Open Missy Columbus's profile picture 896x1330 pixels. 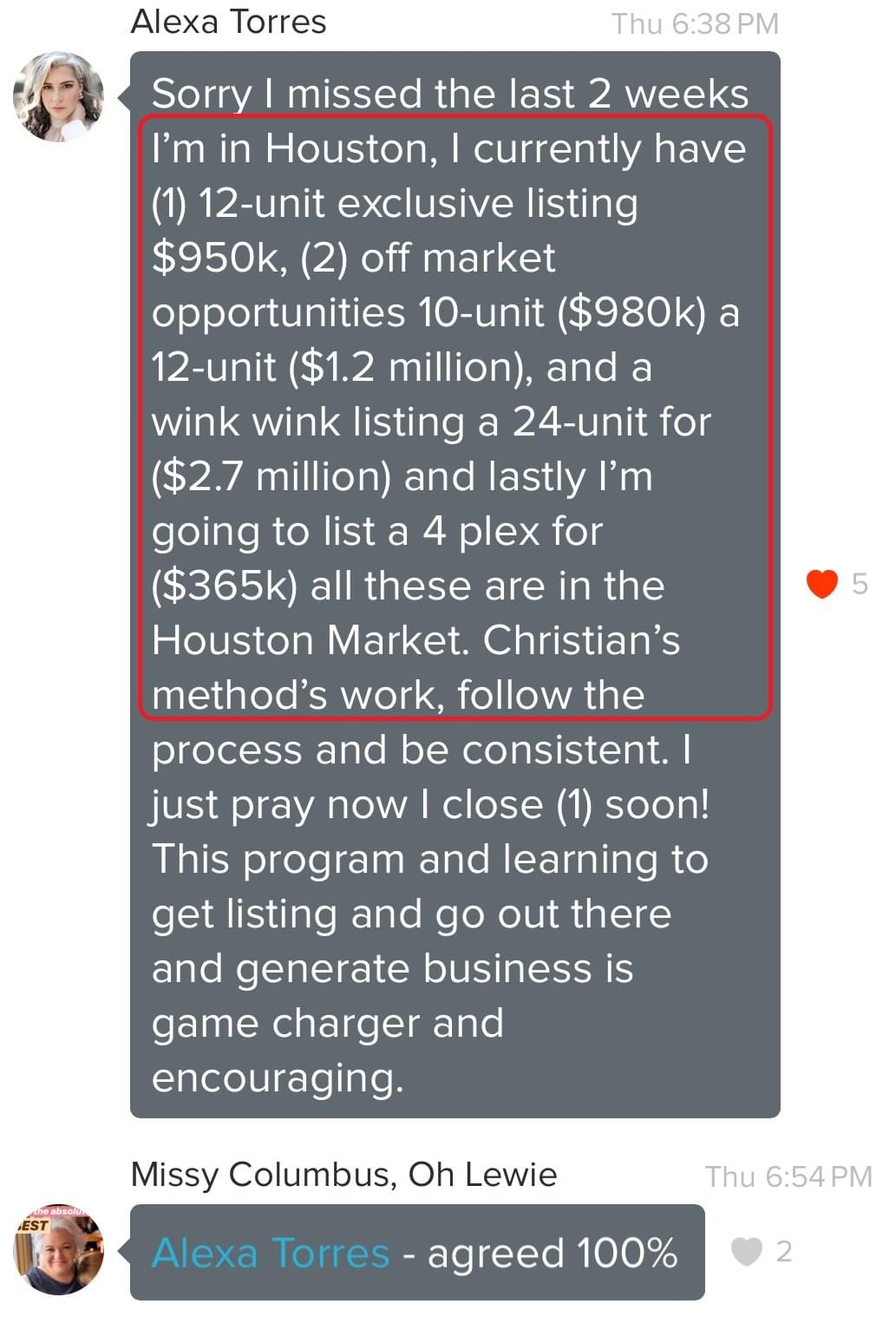coord(59,1249)
